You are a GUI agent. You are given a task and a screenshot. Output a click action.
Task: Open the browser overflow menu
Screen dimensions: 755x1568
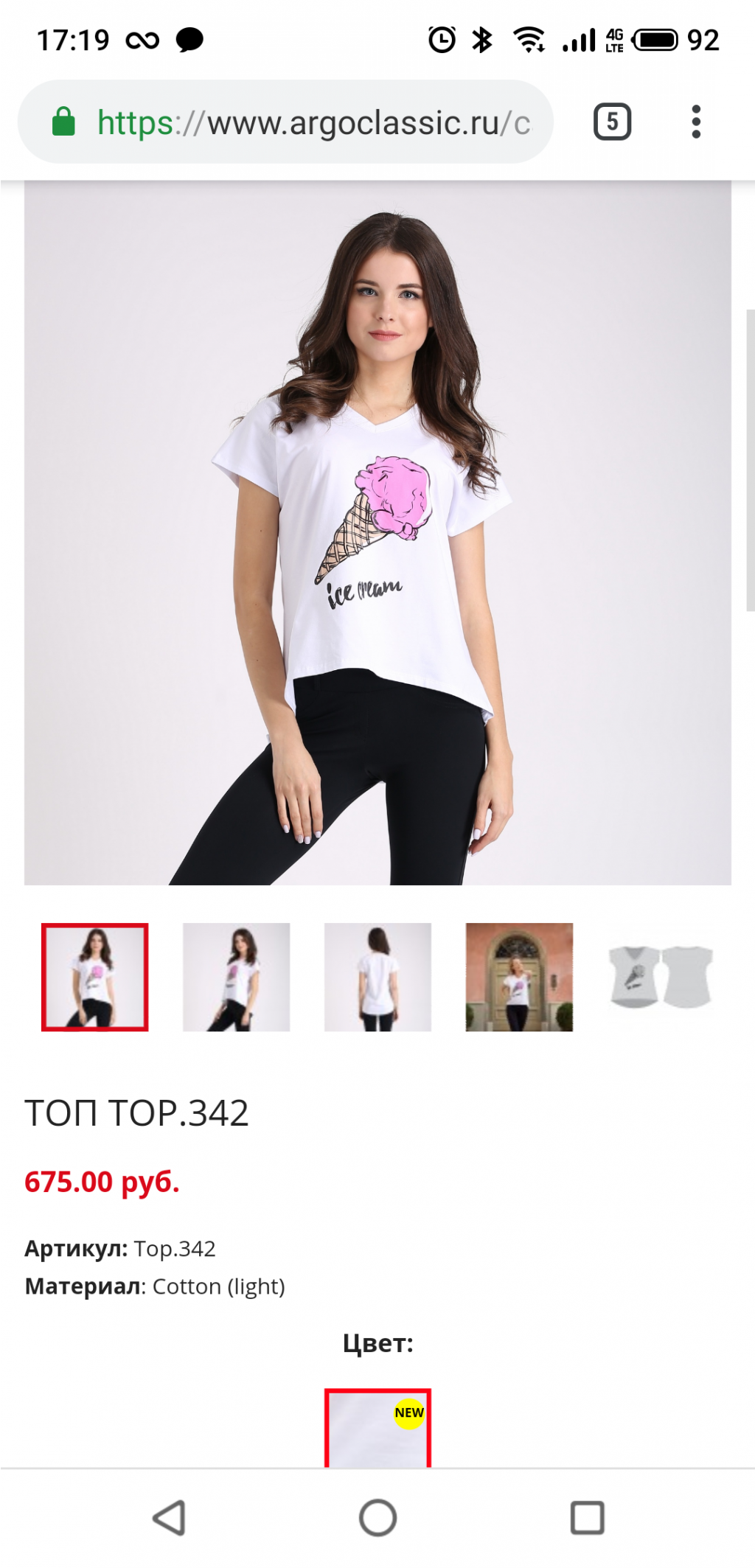(695, 122)
